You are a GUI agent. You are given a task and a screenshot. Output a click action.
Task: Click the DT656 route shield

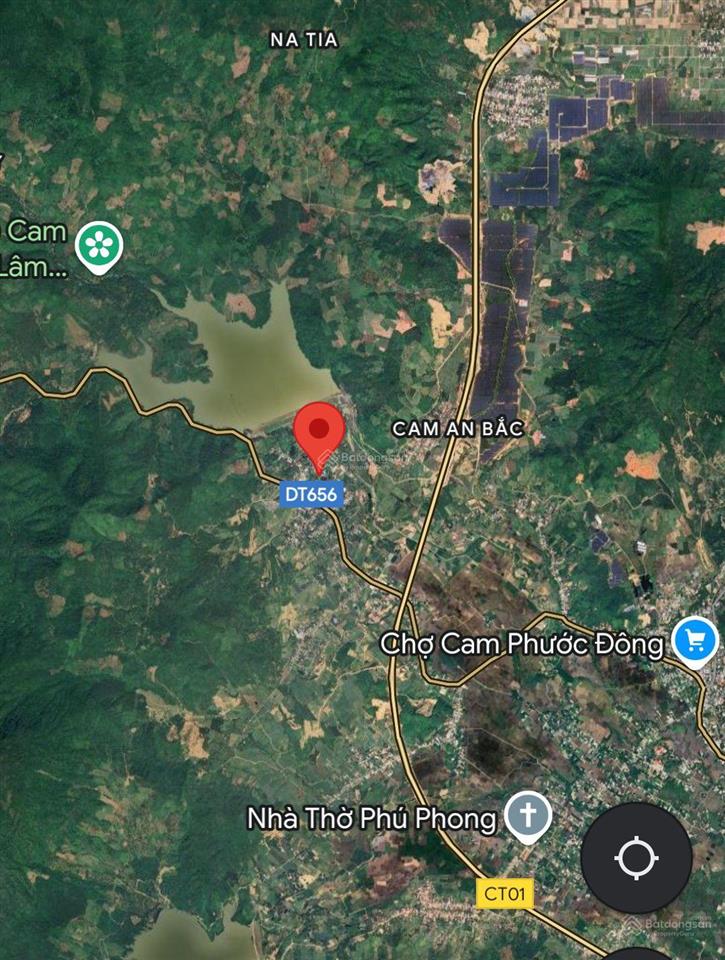click(311, 491)
